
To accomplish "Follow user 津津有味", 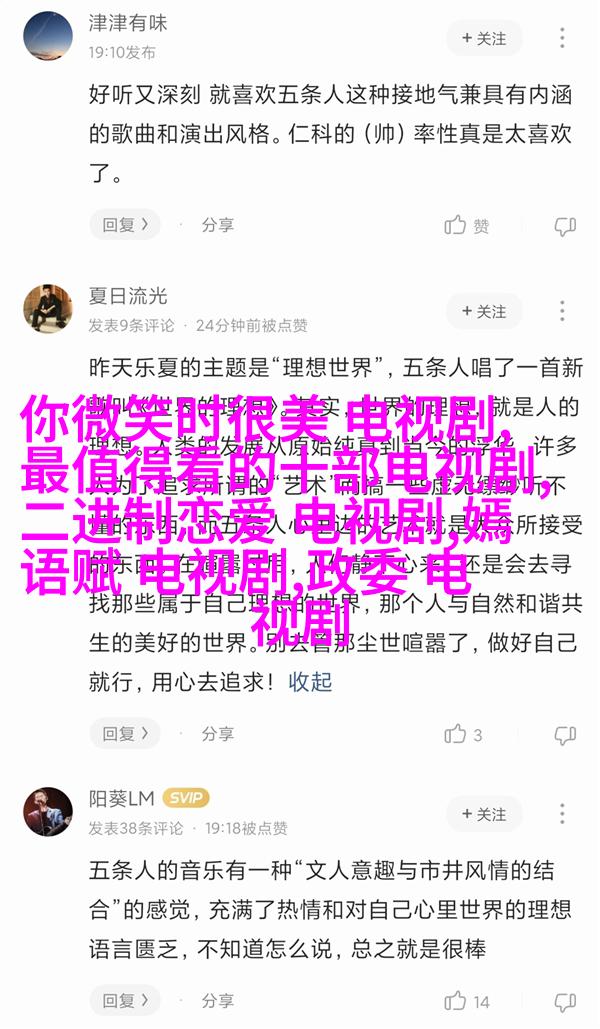I will pos(484,38).
